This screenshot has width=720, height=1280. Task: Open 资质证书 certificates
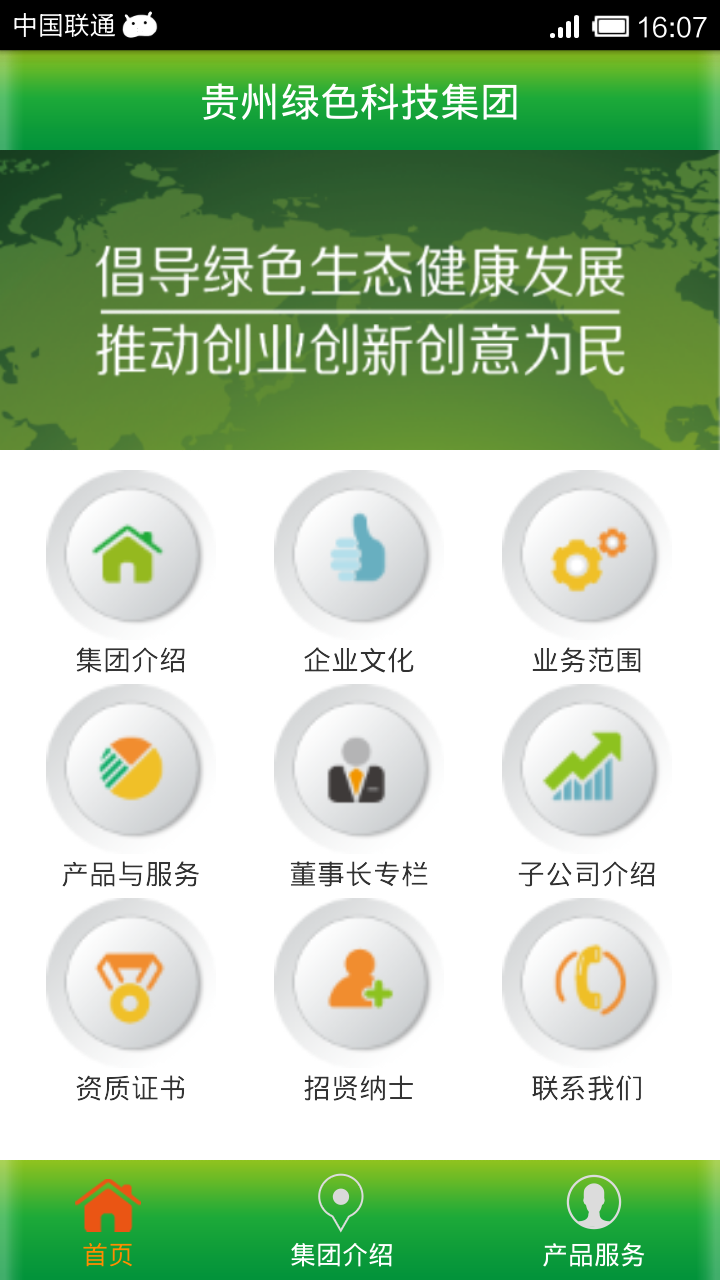click(131, 983)
